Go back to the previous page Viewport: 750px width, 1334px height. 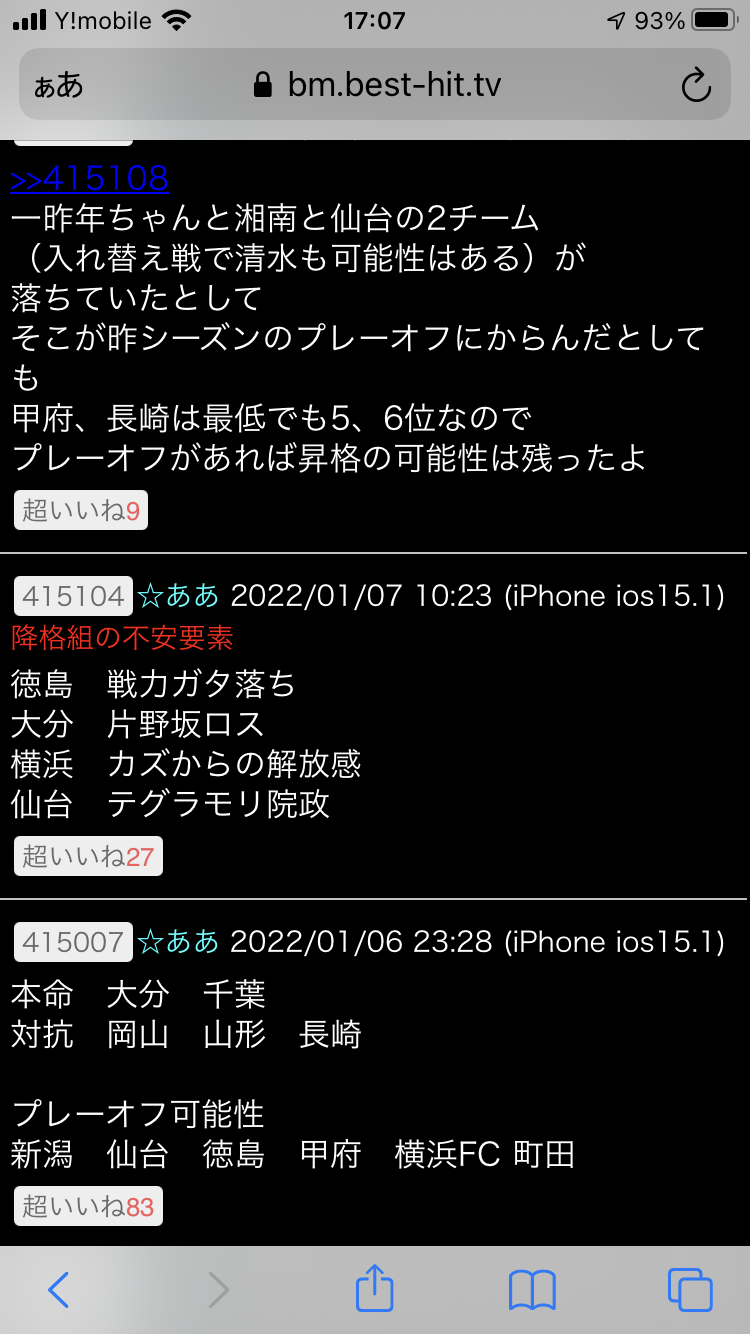58,1290
